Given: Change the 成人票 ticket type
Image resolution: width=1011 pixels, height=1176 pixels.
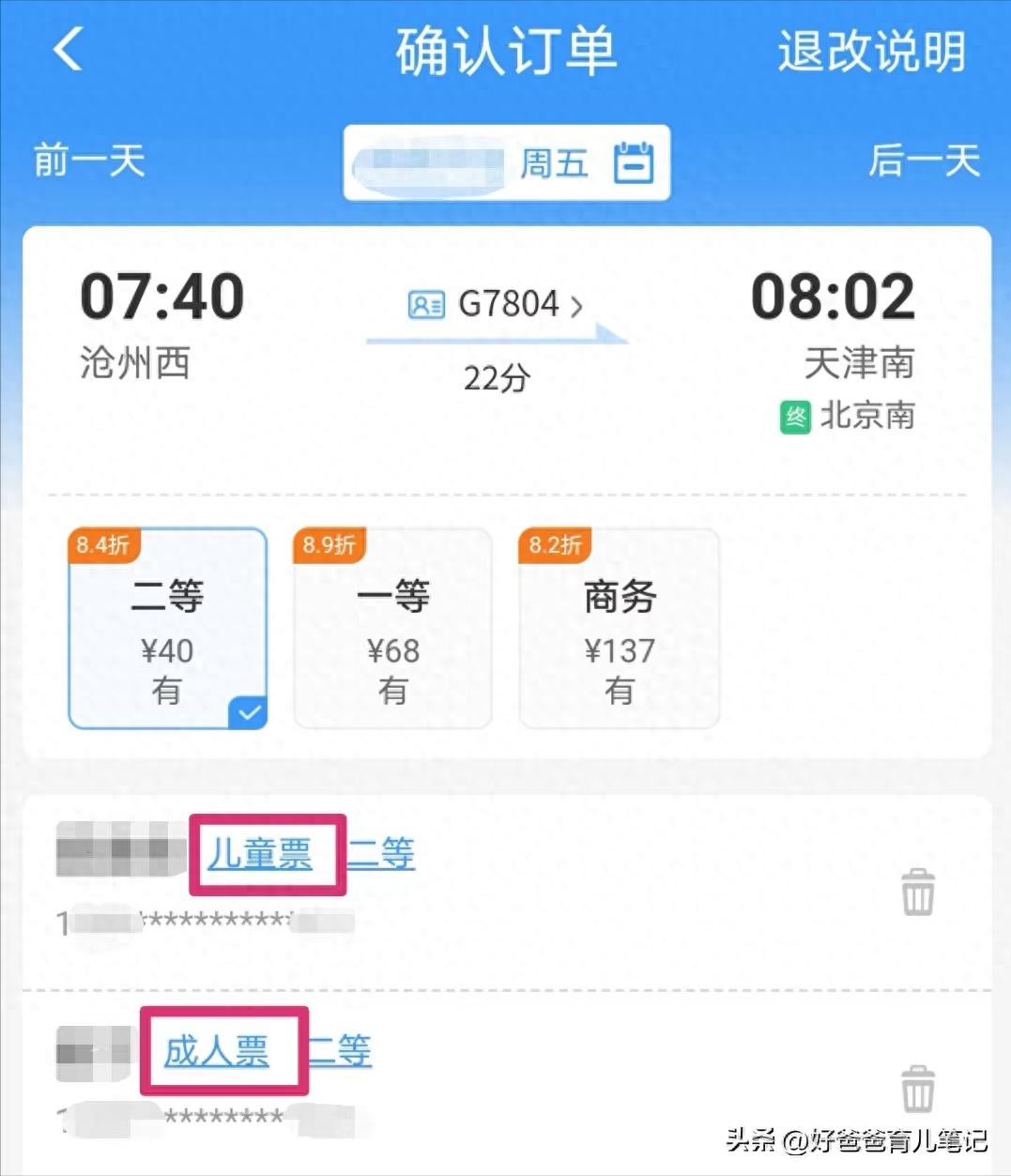Looking at the screenshot, I should pyautogui.click(x=217, y=1050).
